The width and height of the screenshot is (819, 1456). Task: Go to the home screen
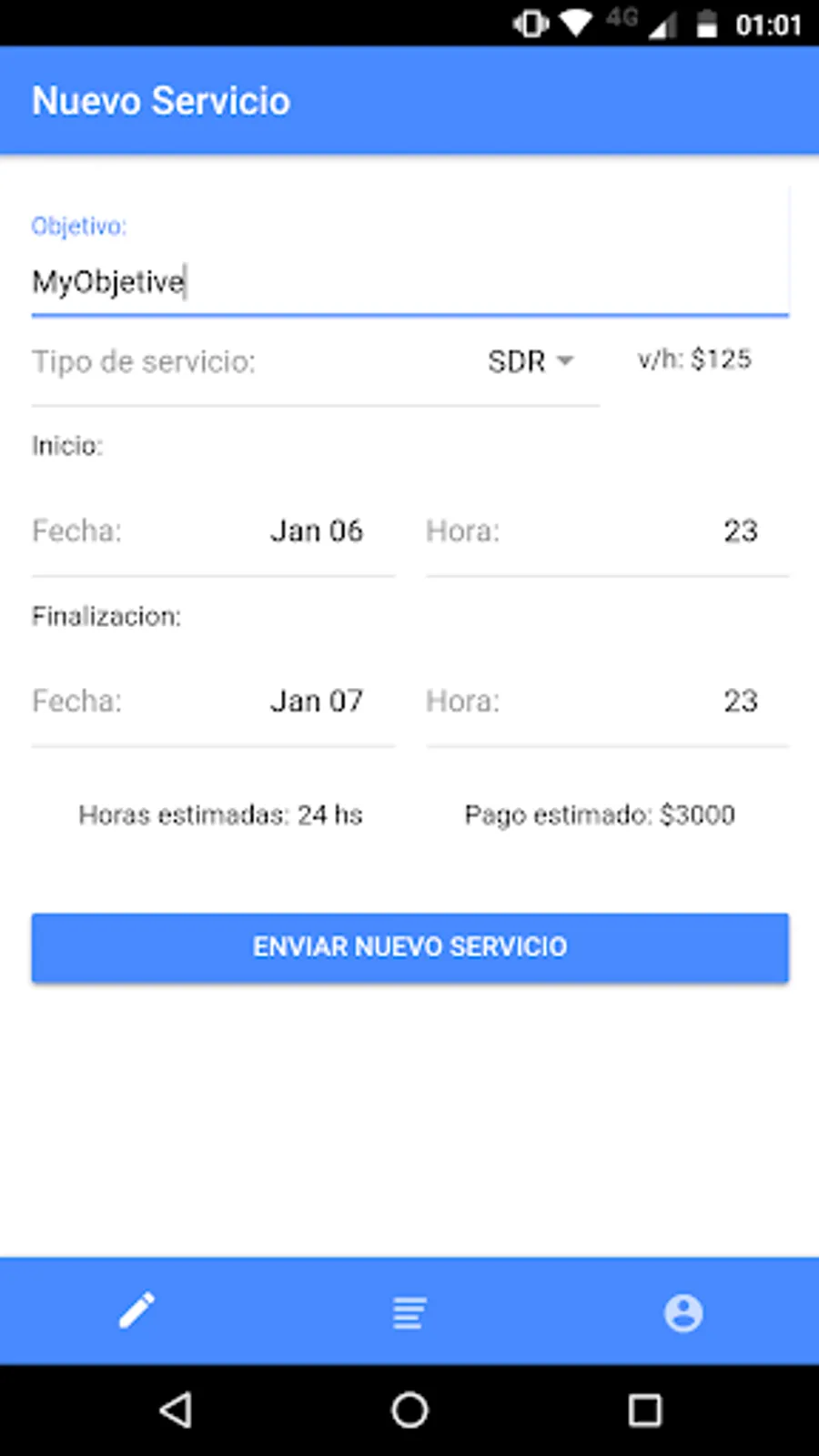tap(409, 1410)
